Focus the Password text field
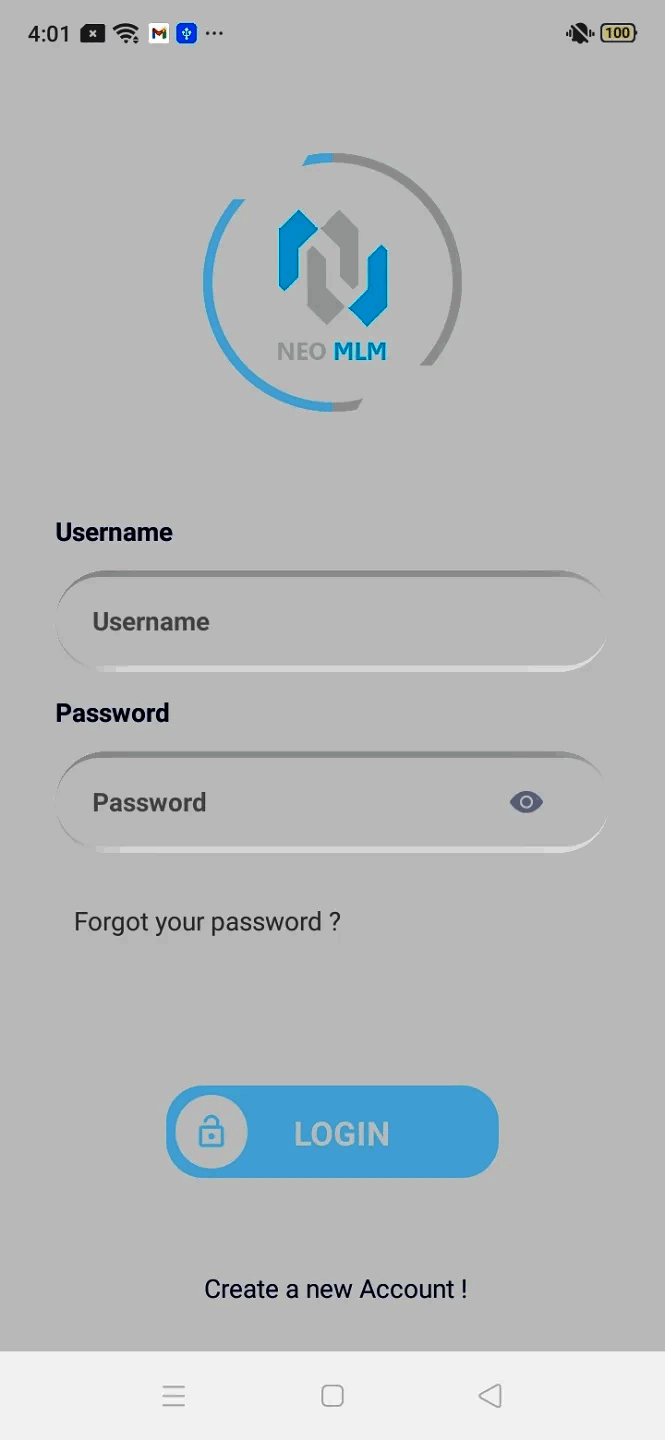Image resolution: width=665 pixels, height=1440 pixels. 290,802
